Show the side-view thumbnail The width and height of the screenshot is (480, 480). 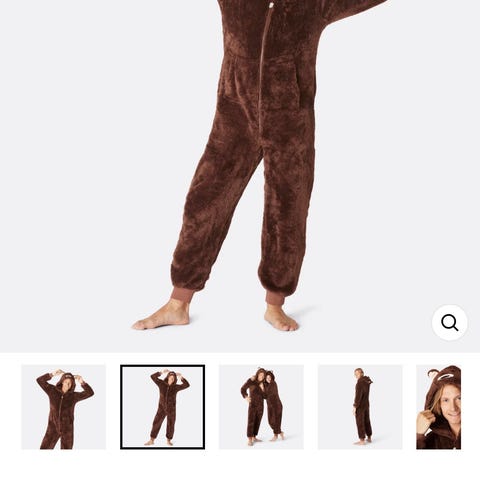(x=360, y=407)
